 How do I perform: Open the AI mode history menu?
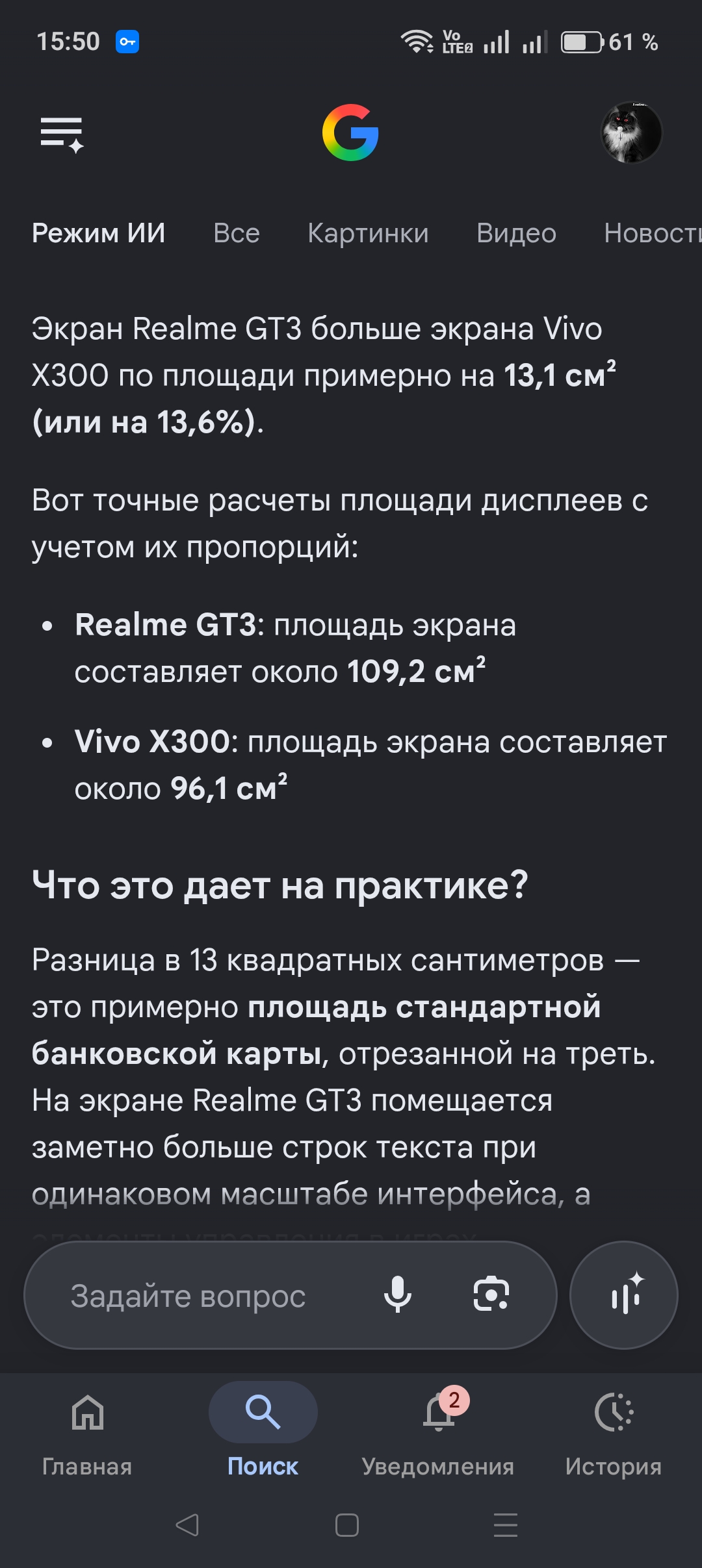[x=62, y=134]
